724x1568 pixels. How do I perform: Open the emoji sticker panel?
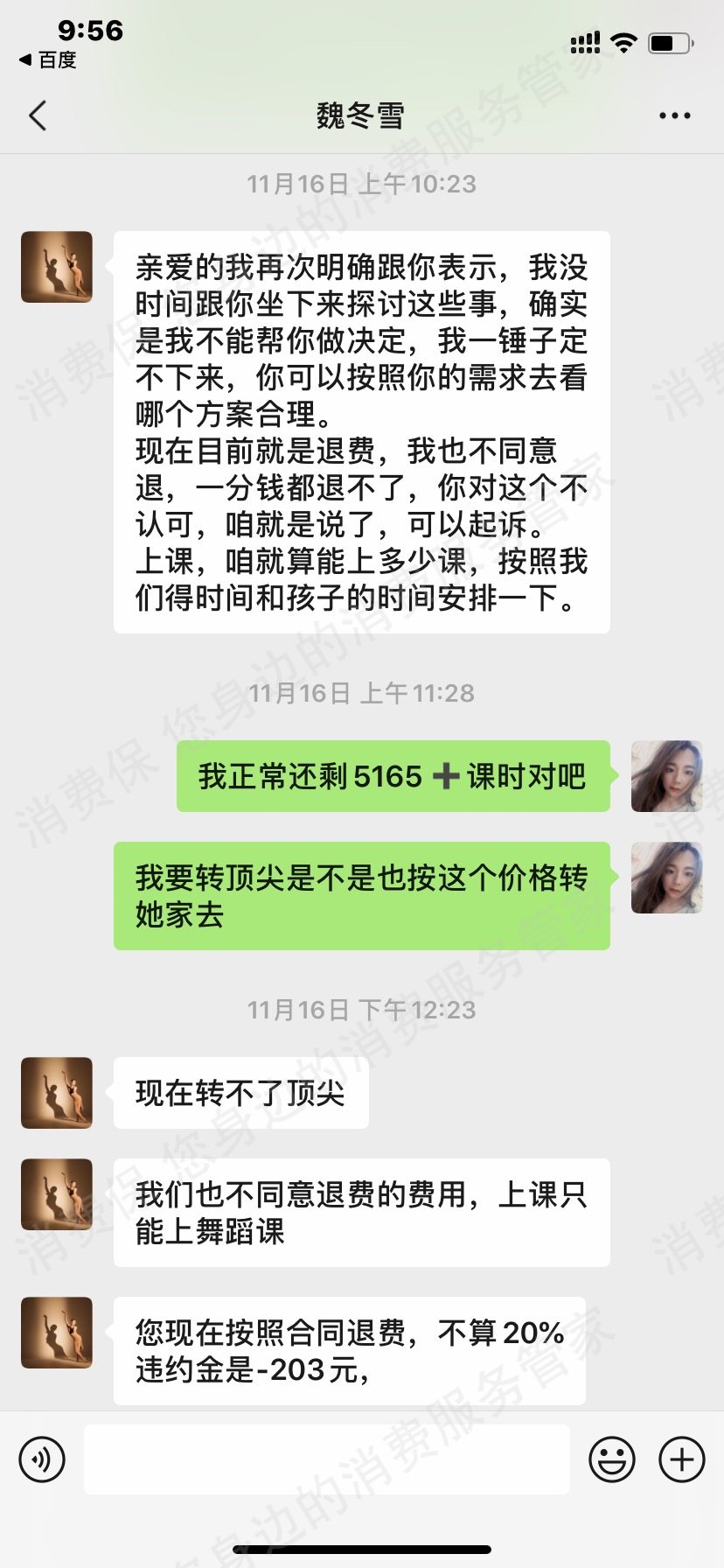pyautogui.click(x=611, y=1459)
